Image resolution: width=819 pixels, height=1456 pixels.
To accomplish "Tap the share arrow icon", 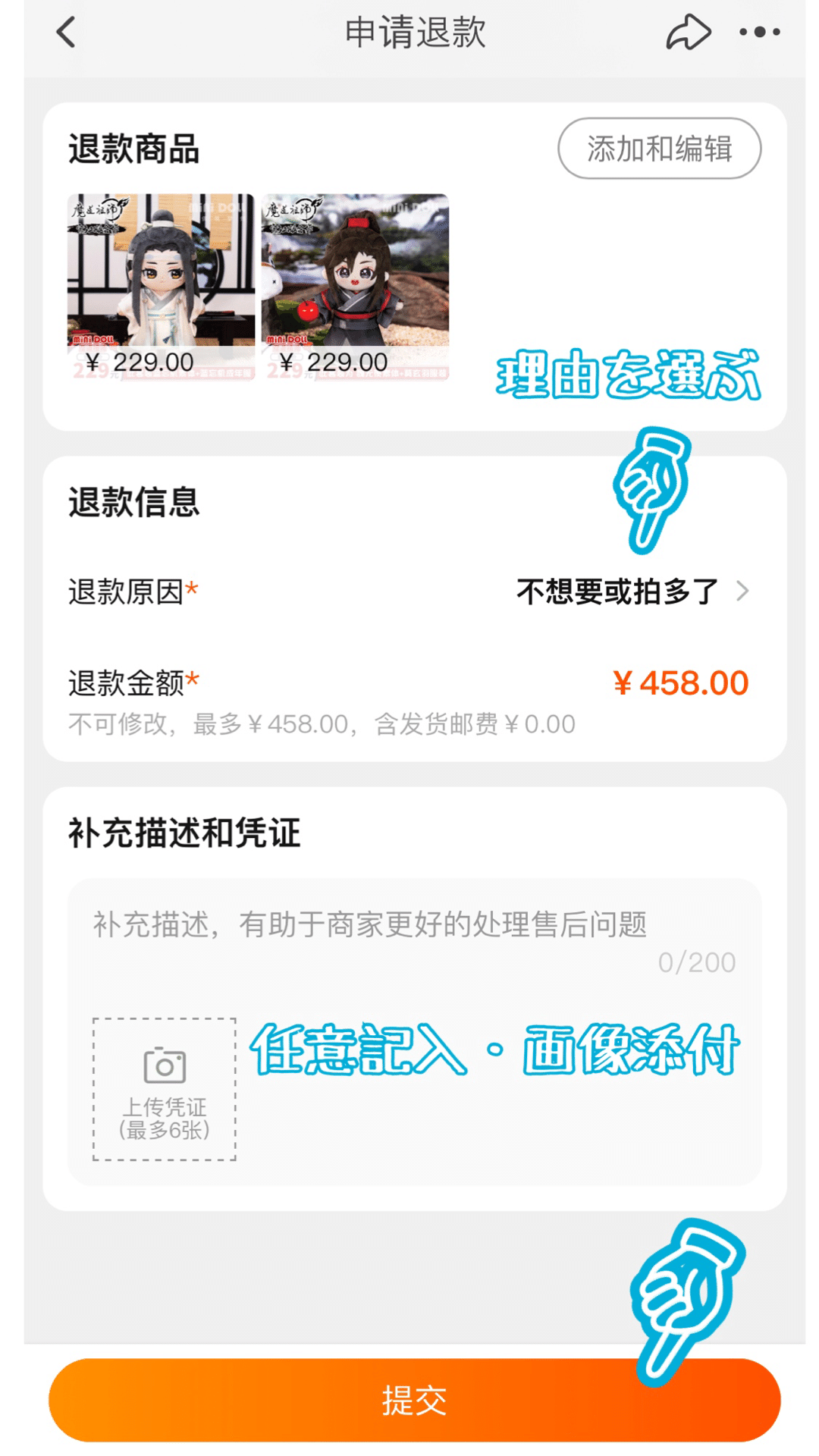I will tap(688, 33).
